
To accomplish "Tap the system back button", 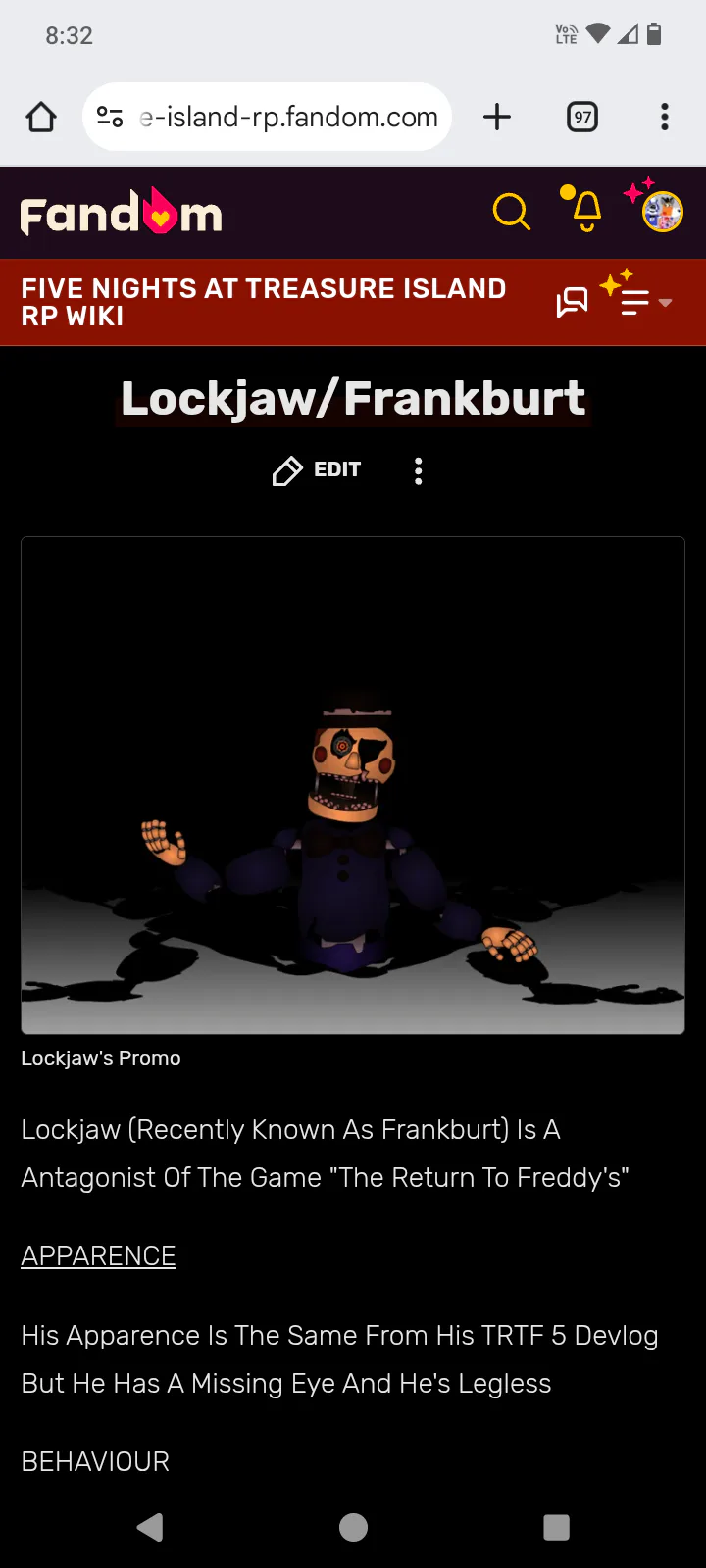I will click(x=150, y=1527).
